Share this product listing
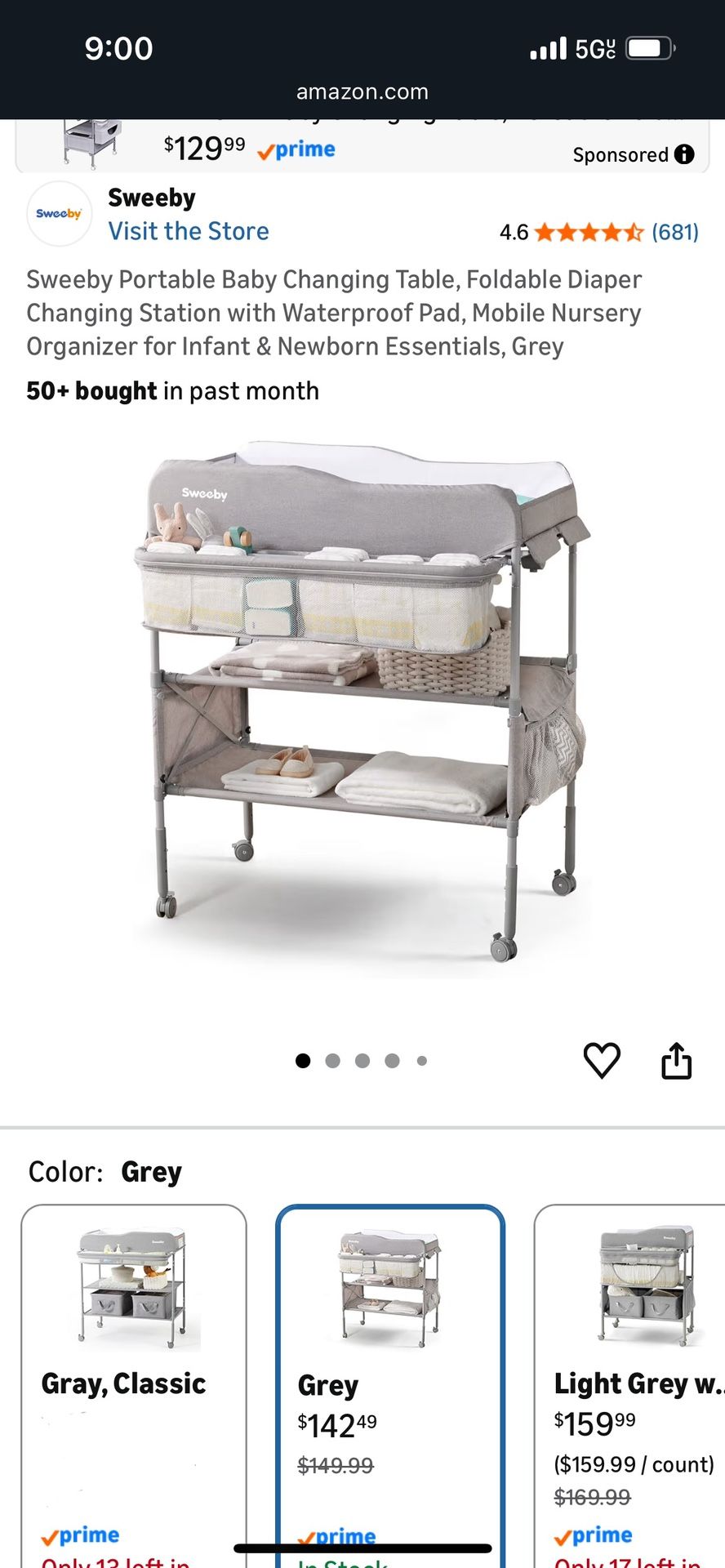This screenshot has height=1568, width=725. click(676, 1061)
